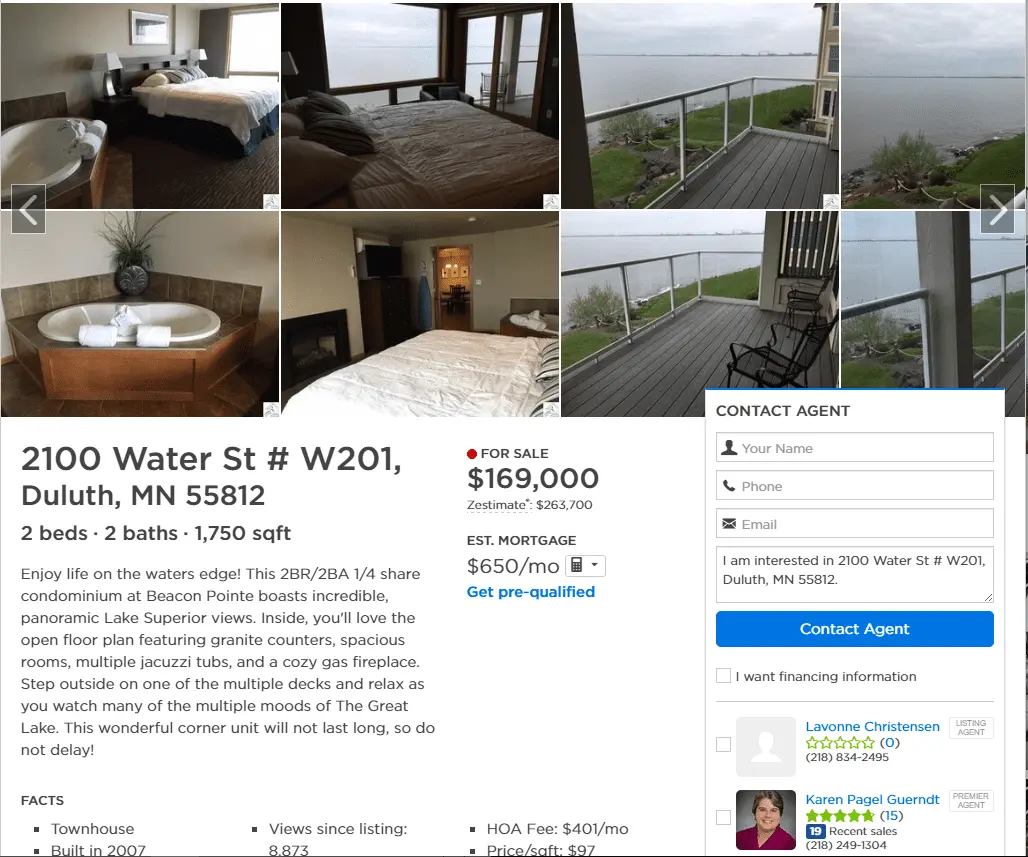Check I want financing information
Screen dimensions: 1028x857
723,676
